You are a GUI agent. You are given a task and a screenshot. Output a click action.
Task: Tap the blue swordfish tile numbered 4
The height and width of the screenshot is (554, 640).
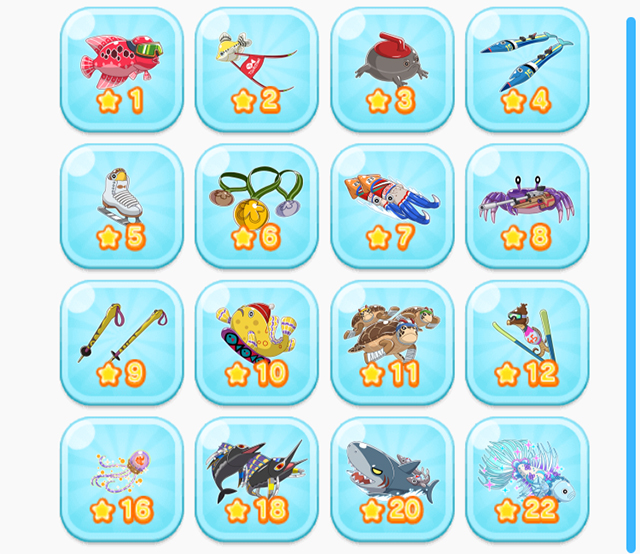(527, 70)
